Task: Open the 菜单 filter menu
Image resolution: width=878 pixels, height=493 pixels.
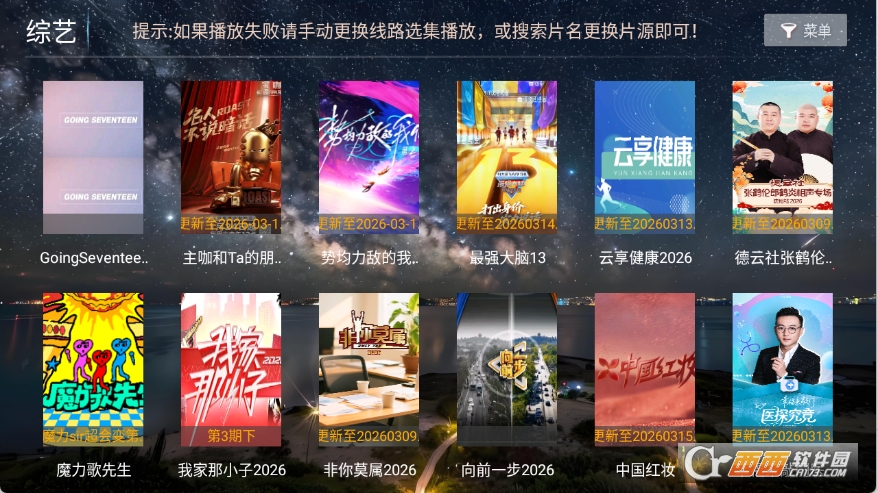Action: click(x=805, y=30)
